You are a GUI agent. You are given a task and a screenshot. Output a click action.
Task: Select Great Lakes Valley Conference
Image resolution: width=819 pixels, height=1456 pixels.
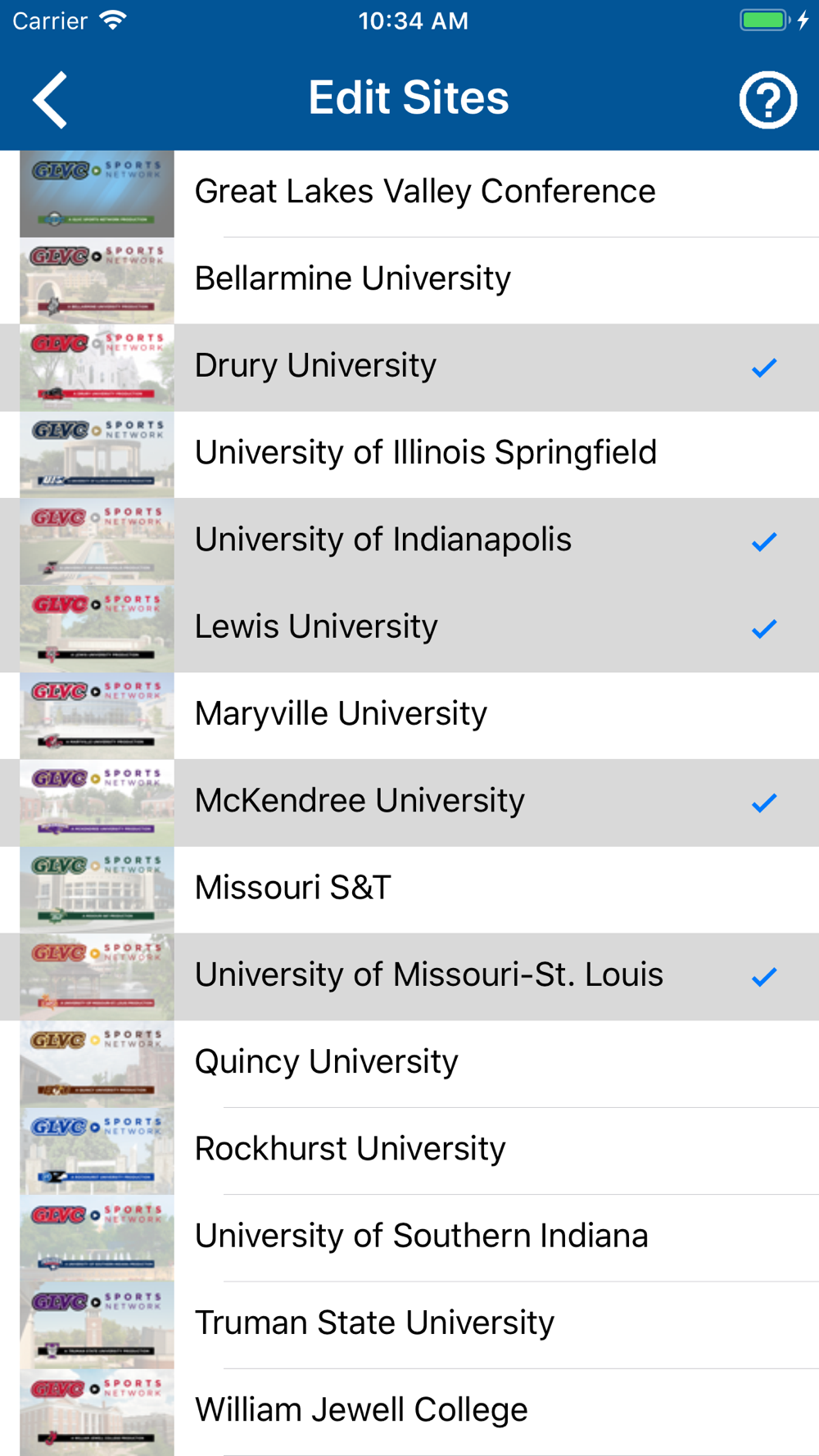point(409,193)
